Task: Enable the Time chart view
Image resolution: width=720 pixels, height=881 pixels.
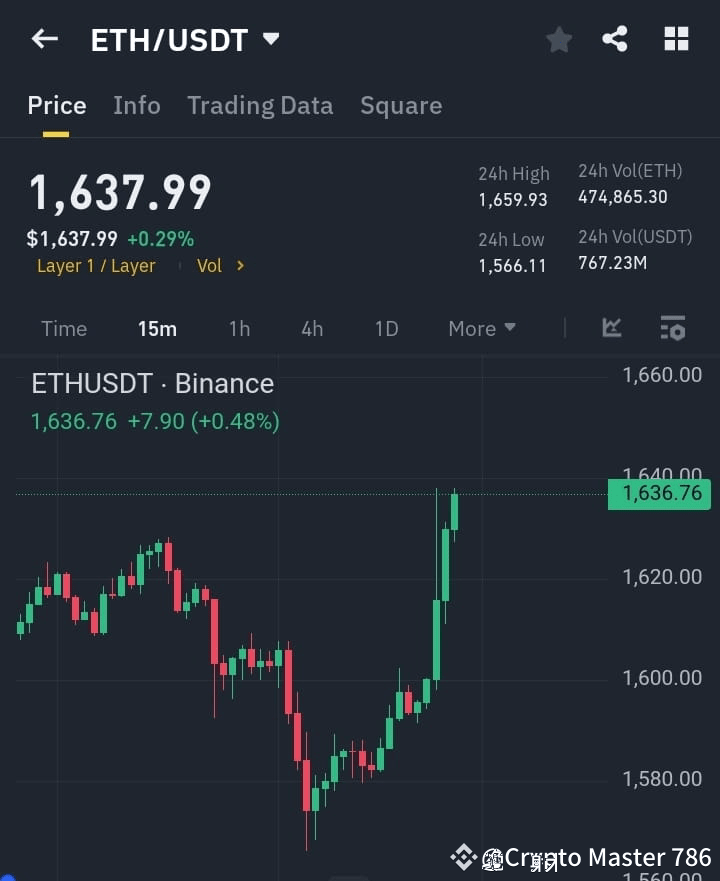Action: click(64, 328)
